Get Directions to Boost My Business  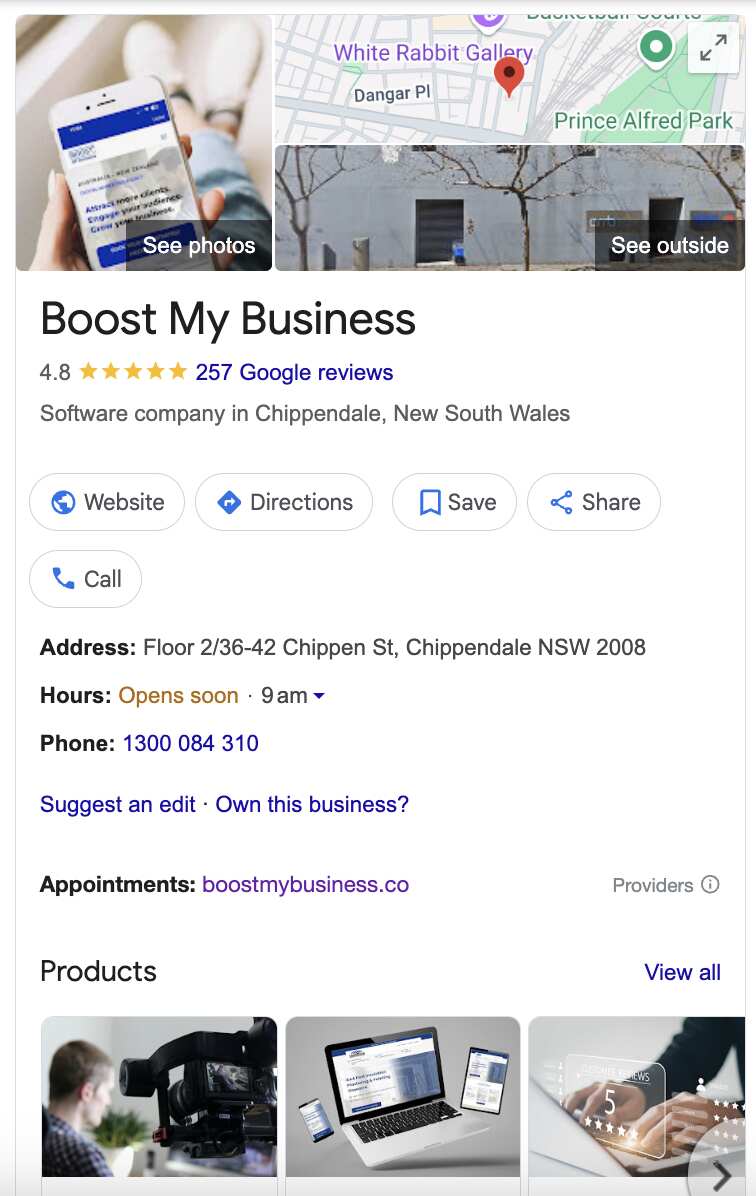coord(284,502)
